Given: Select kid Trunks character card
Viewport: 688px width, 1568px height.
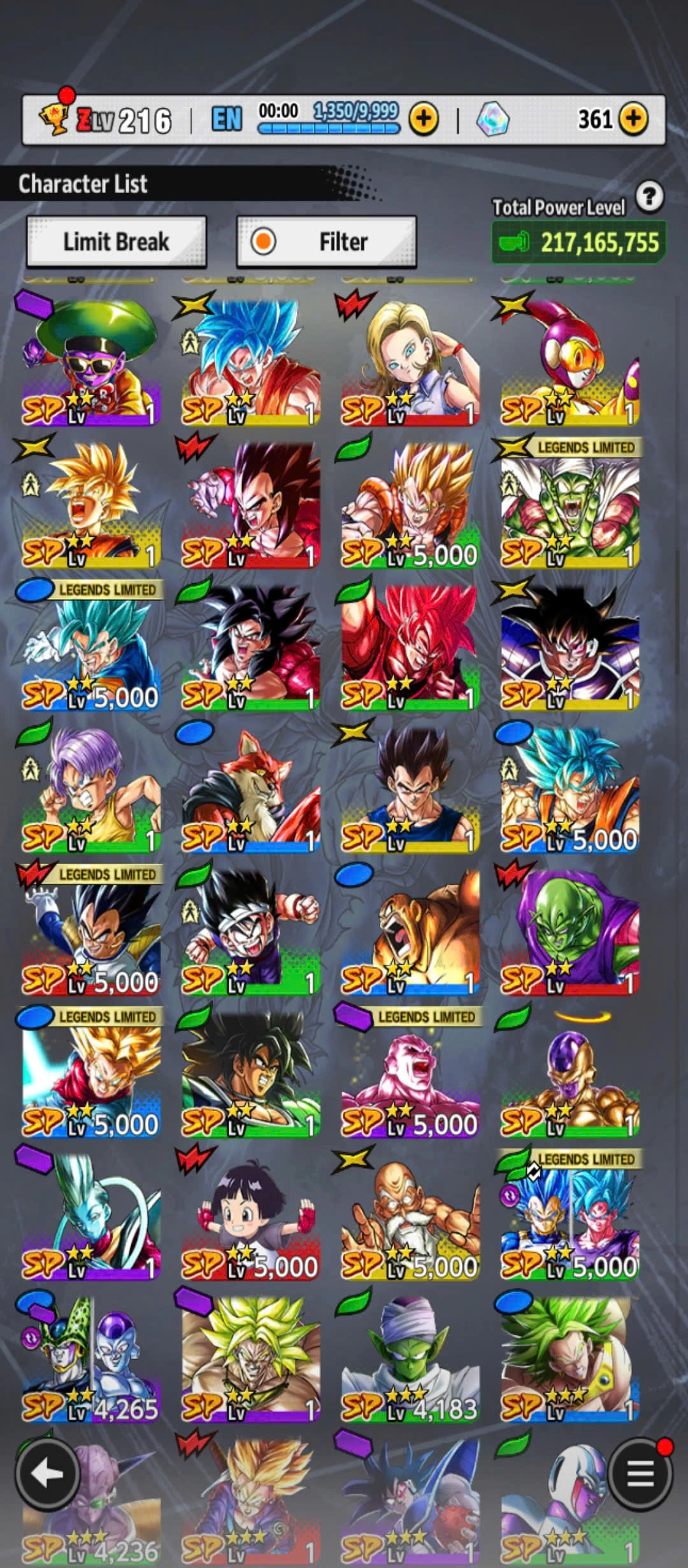Looking at the screenshot, I should click(90, 790).
